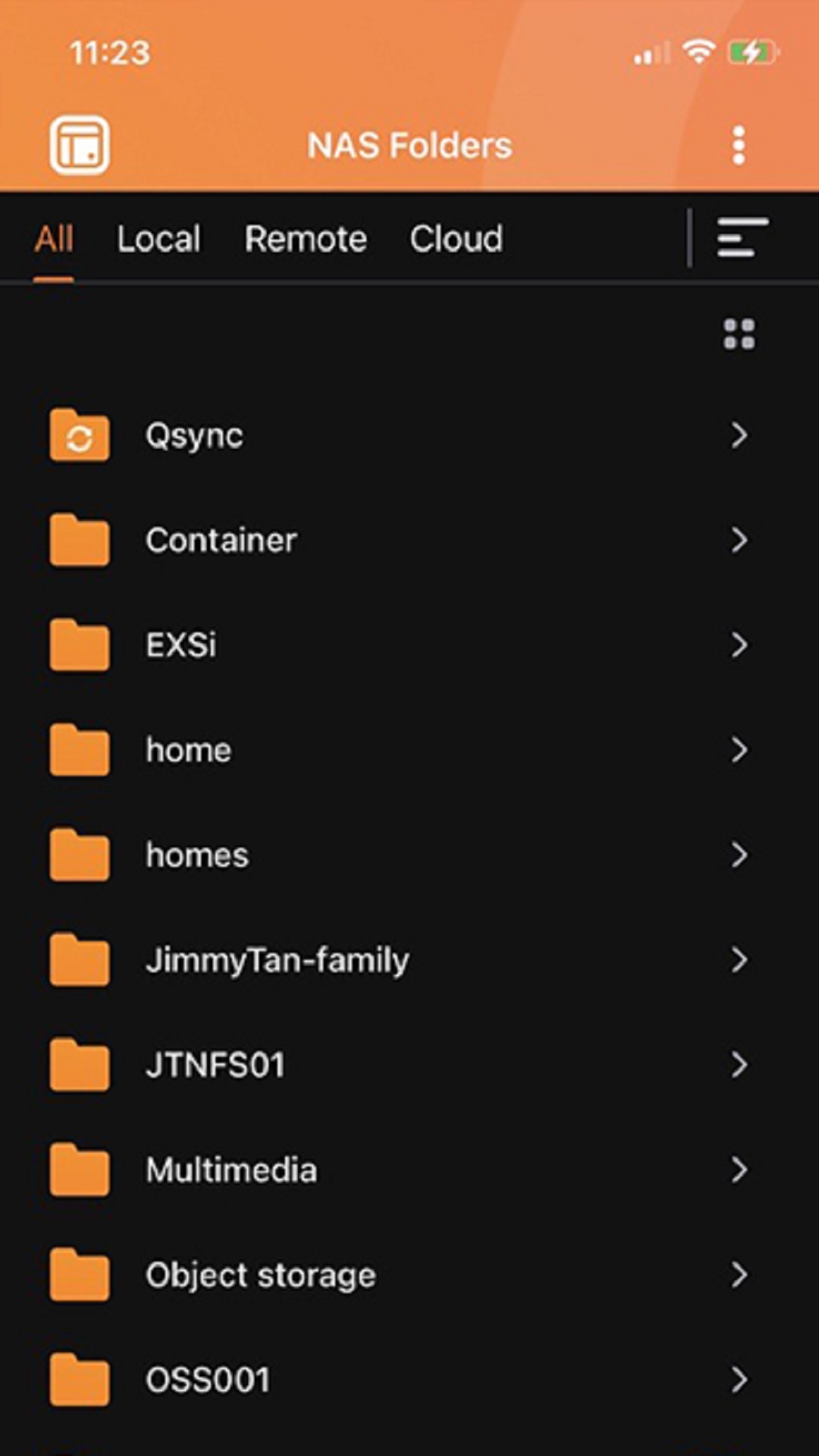The height and width of the screenshot is (1456, 819).
Task: Open the Cloud tab
Action: 456,238
